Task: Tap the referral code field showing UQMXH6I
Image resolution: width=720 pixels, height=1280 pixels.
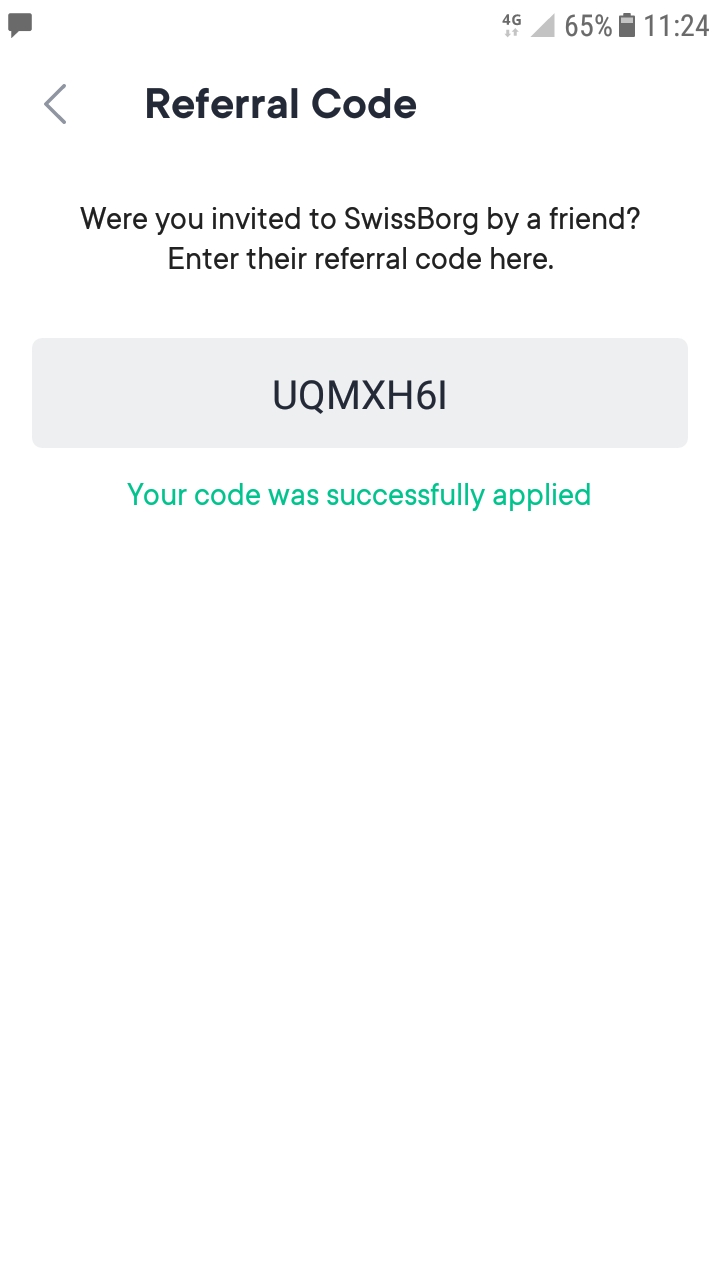Action: click(x=360, y=394)
